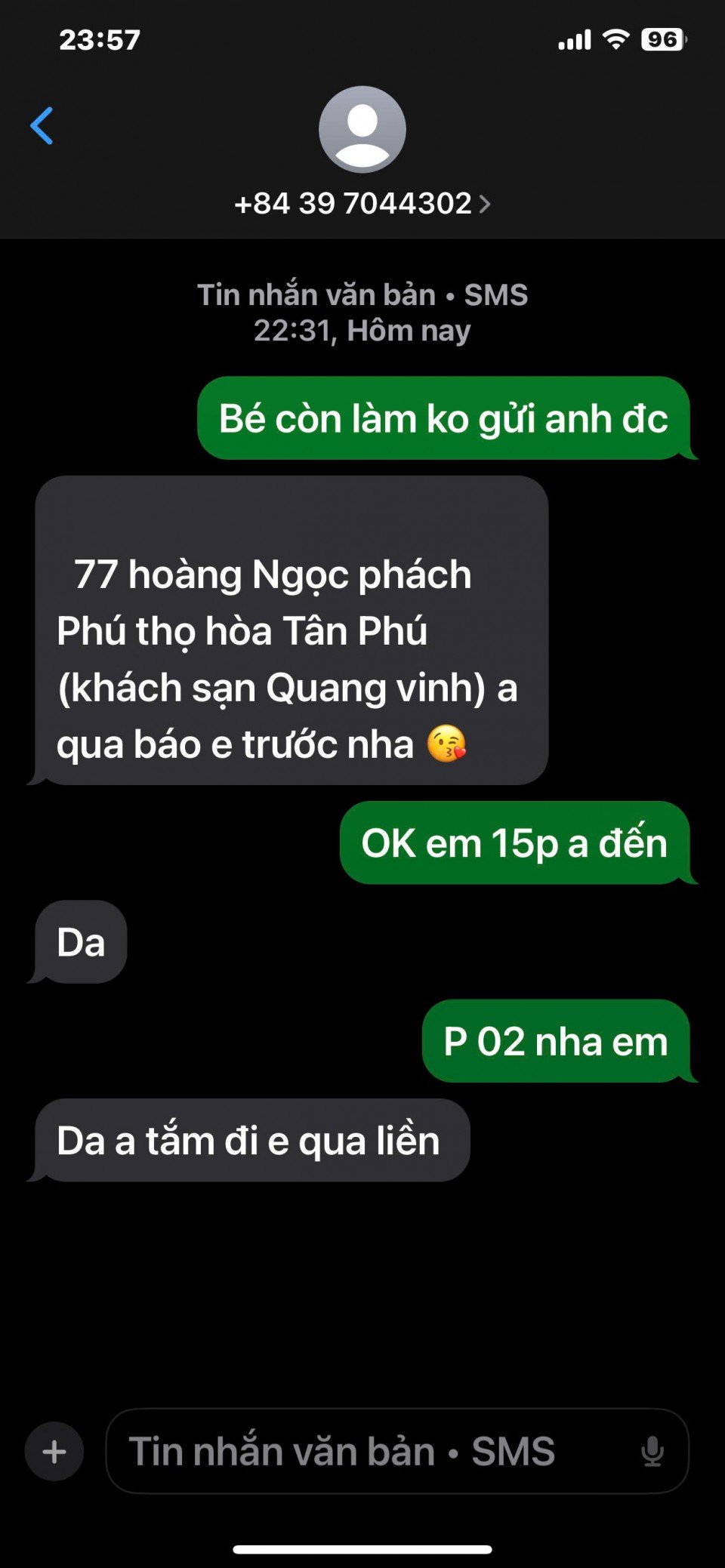Open contact details for +84 39 7044302
Viewport: 725px width, 1568px height.
(x=362, y=203)
